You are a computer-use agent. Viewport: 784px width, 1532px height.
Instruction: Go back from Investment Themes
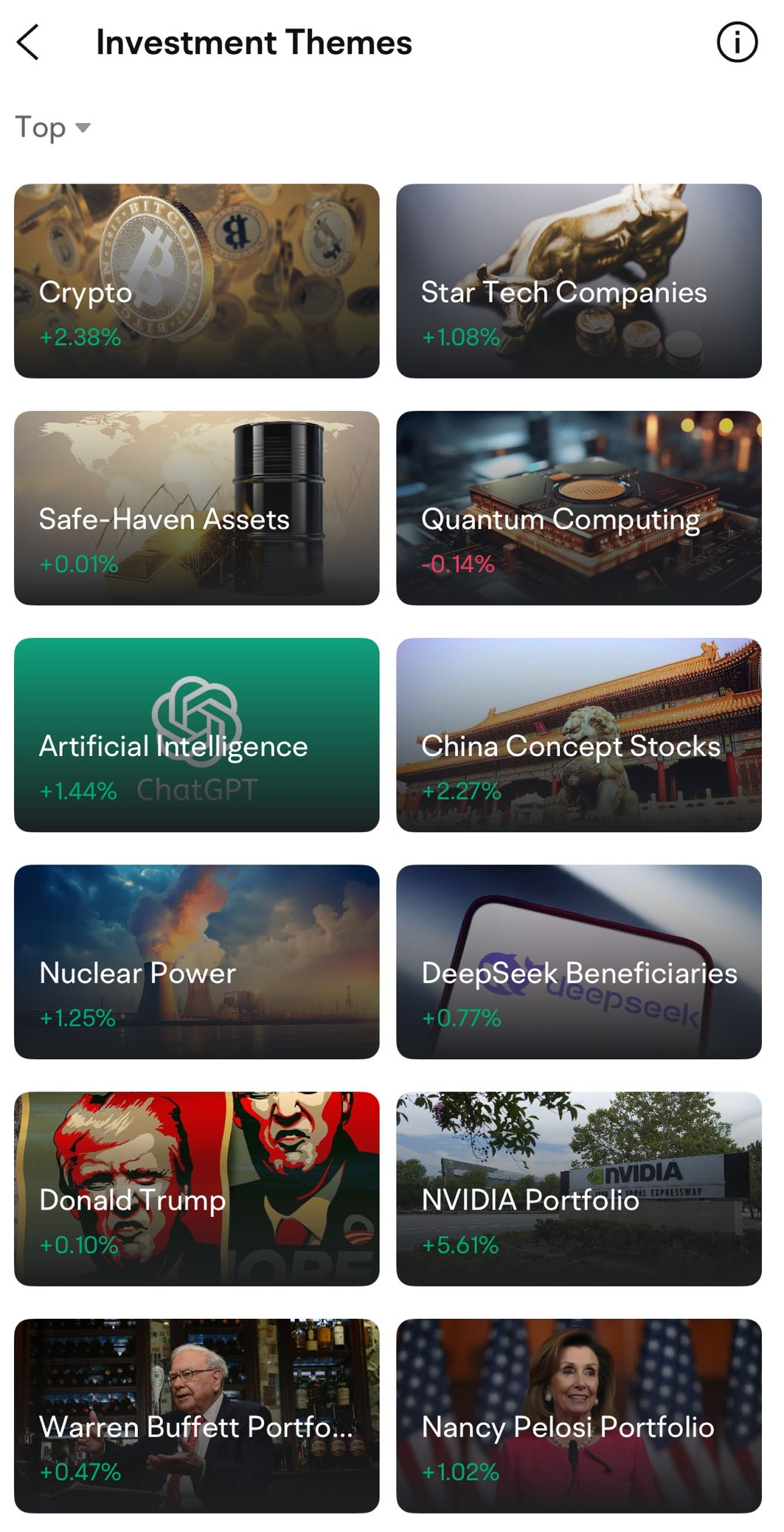28,42
